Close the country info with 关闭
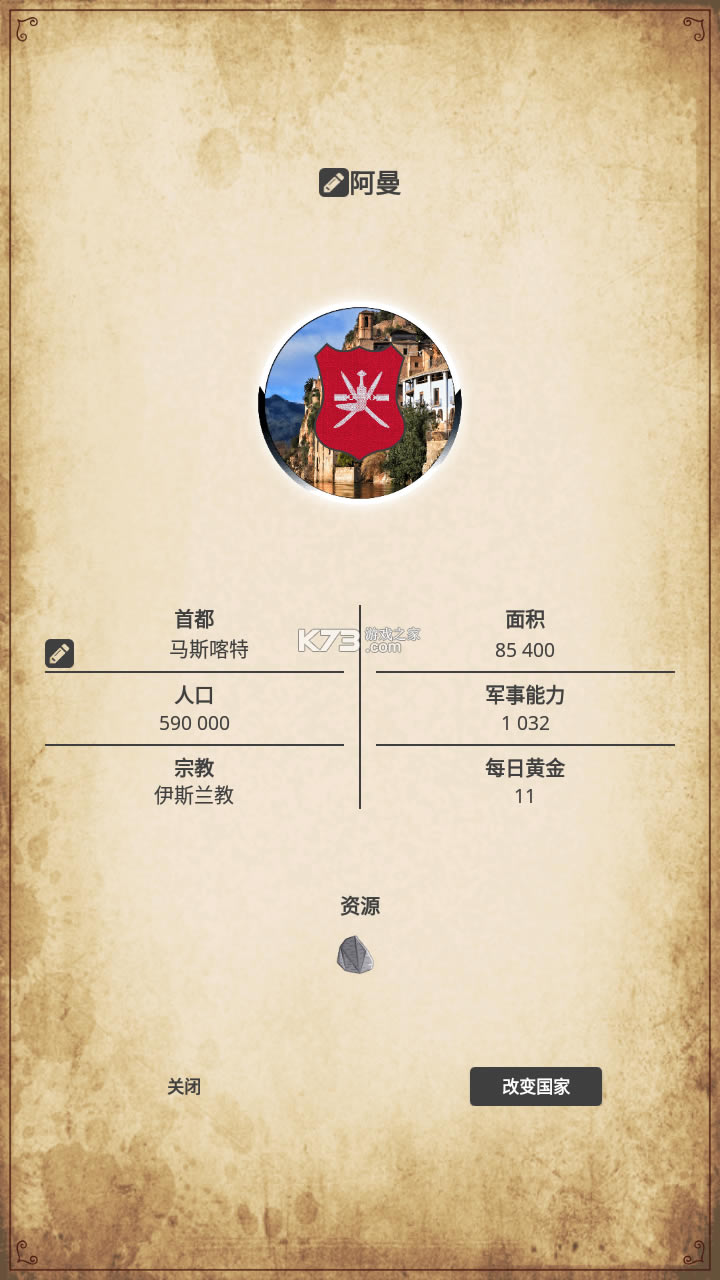720x1280 pixels. (184, 1087)
